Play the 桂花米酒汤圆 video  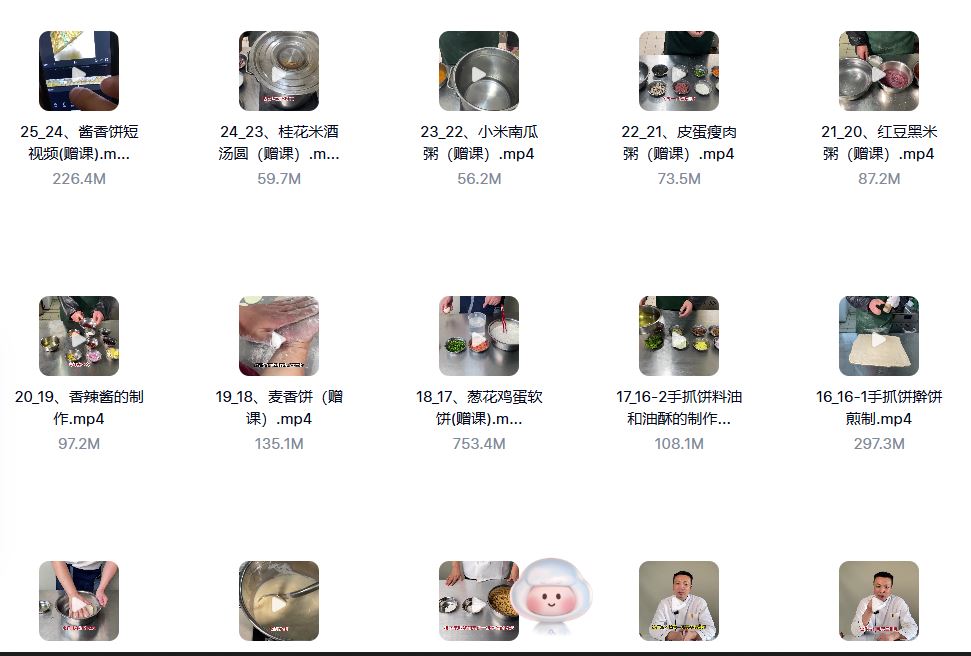tap(279, 71)
